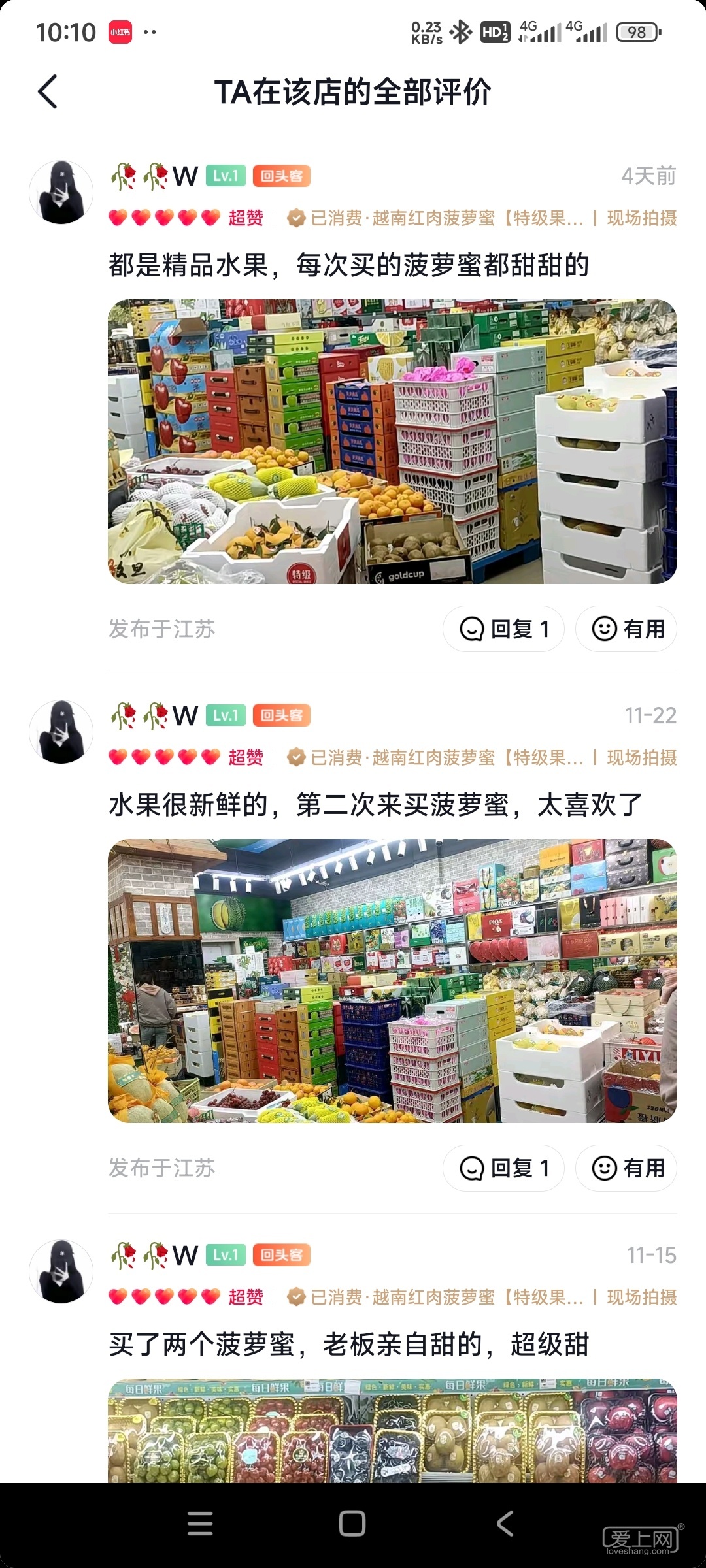Open reviewer avatar on the 11-15 review
The height and width of the screenshot is (1568, 706).
coord(61,1271)
